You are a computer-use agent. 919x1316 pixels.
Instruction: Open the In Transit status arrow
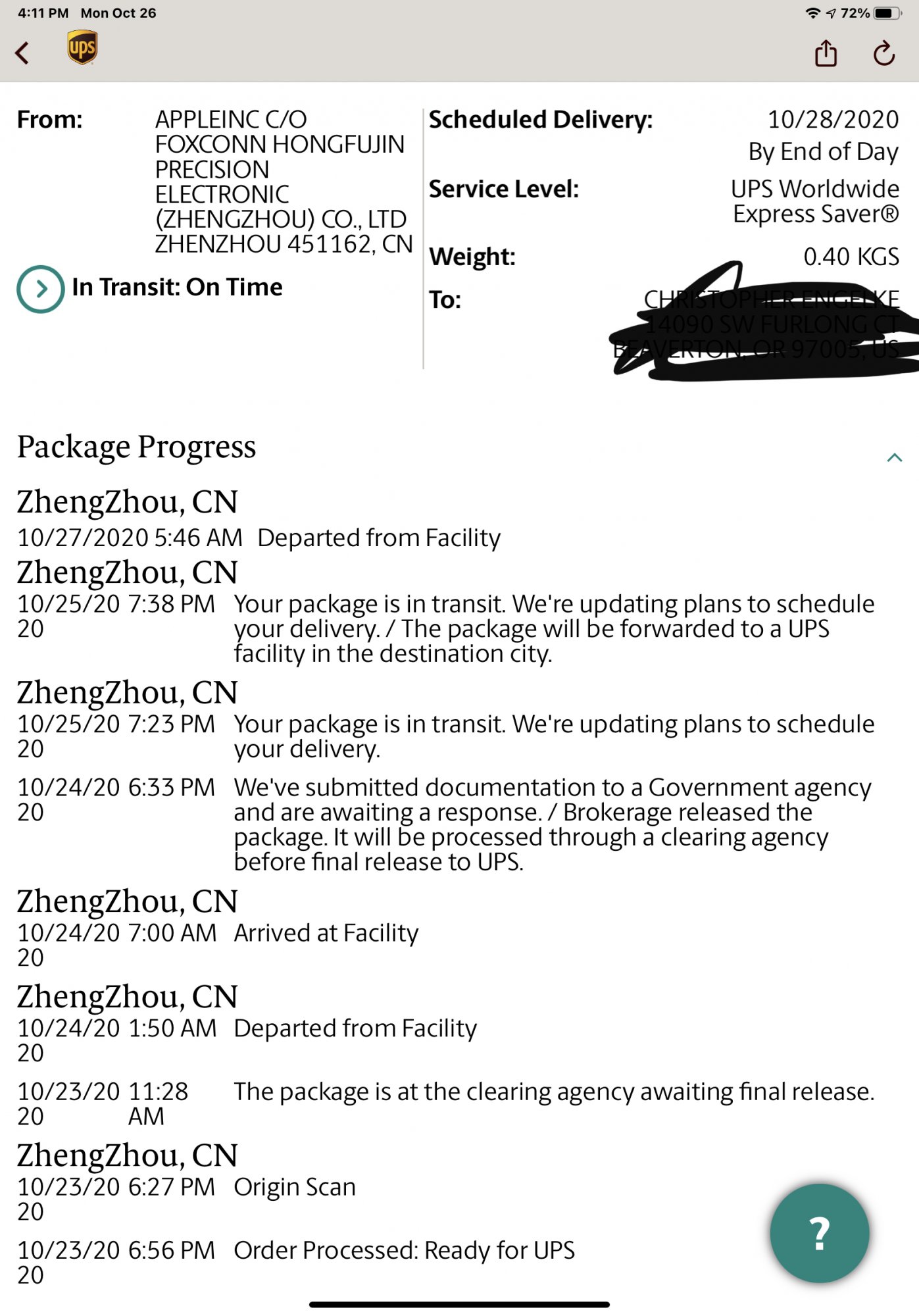[41, 289]
